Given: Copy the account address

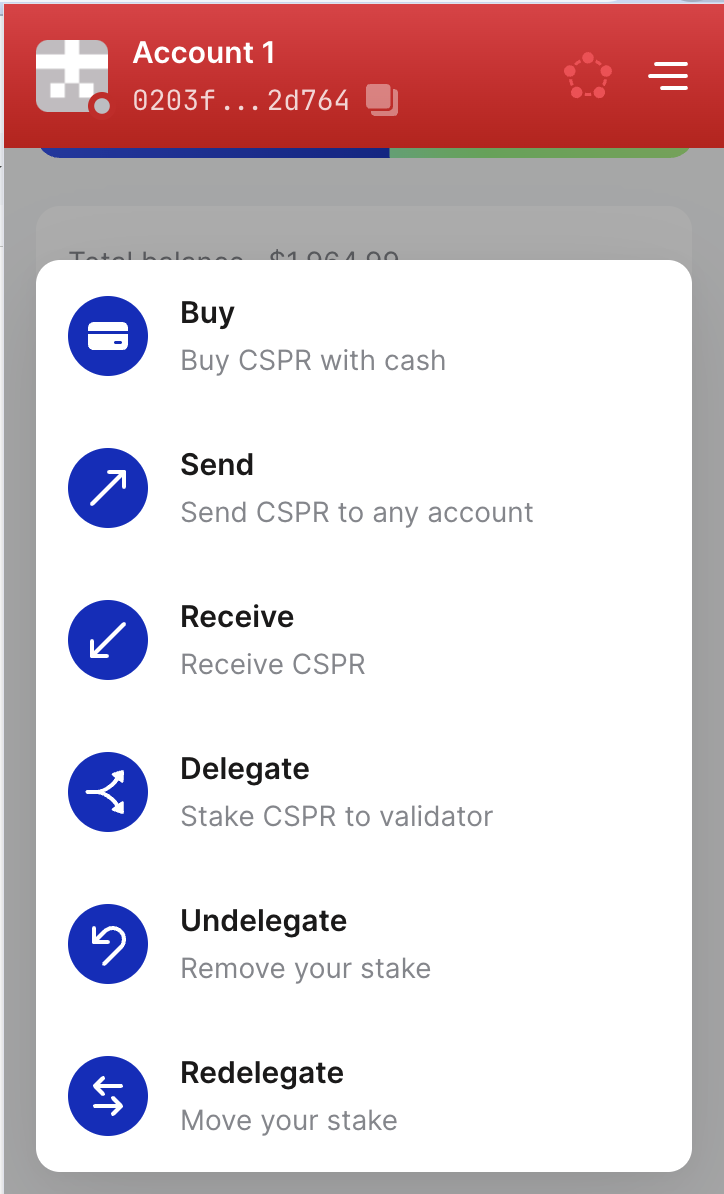Looking at the screenshot, I should [382, 101].
